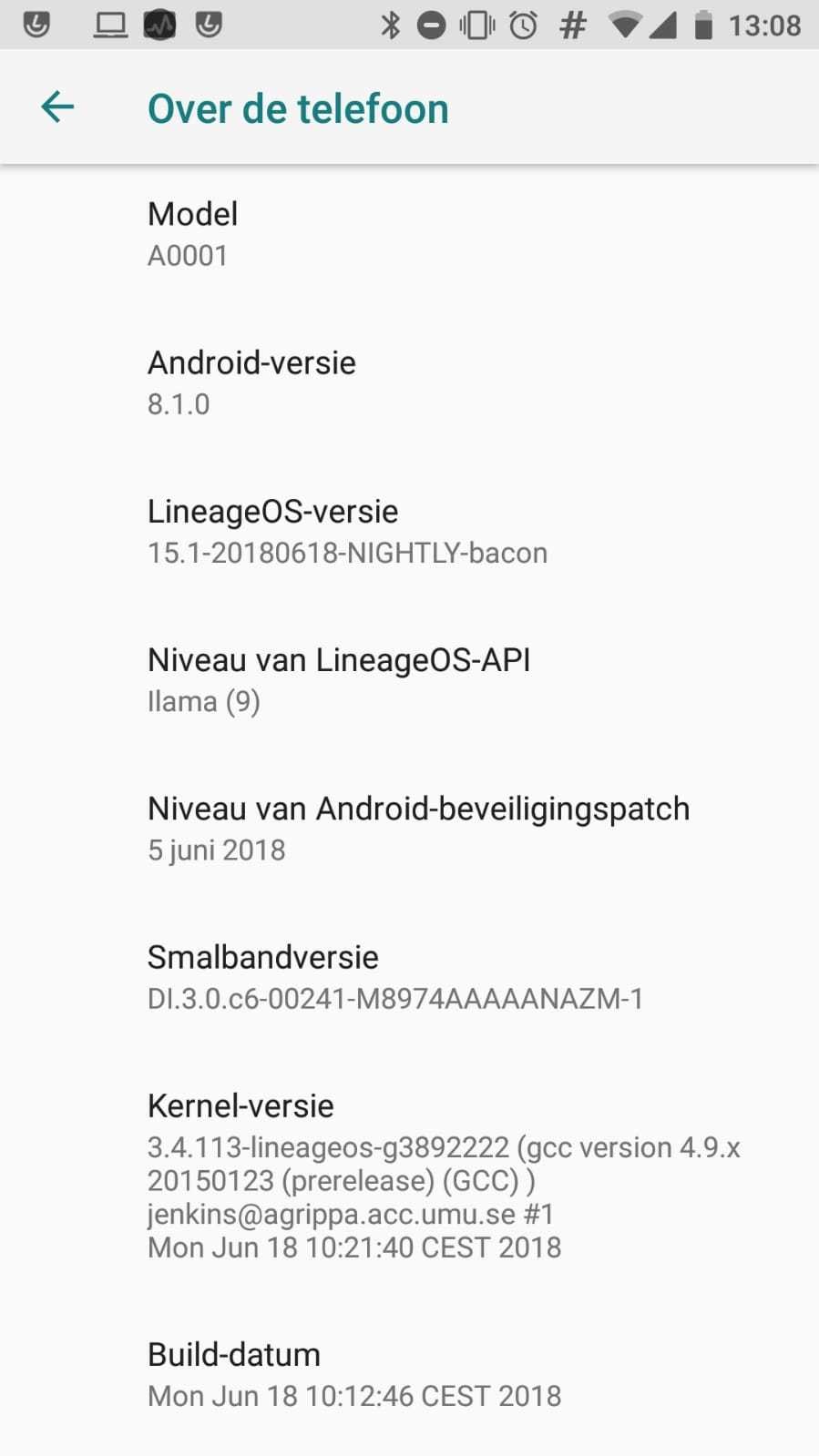Tap the Model A0001 row
Viewport: 819px width, 1456px height.
(x=409, y=234)
